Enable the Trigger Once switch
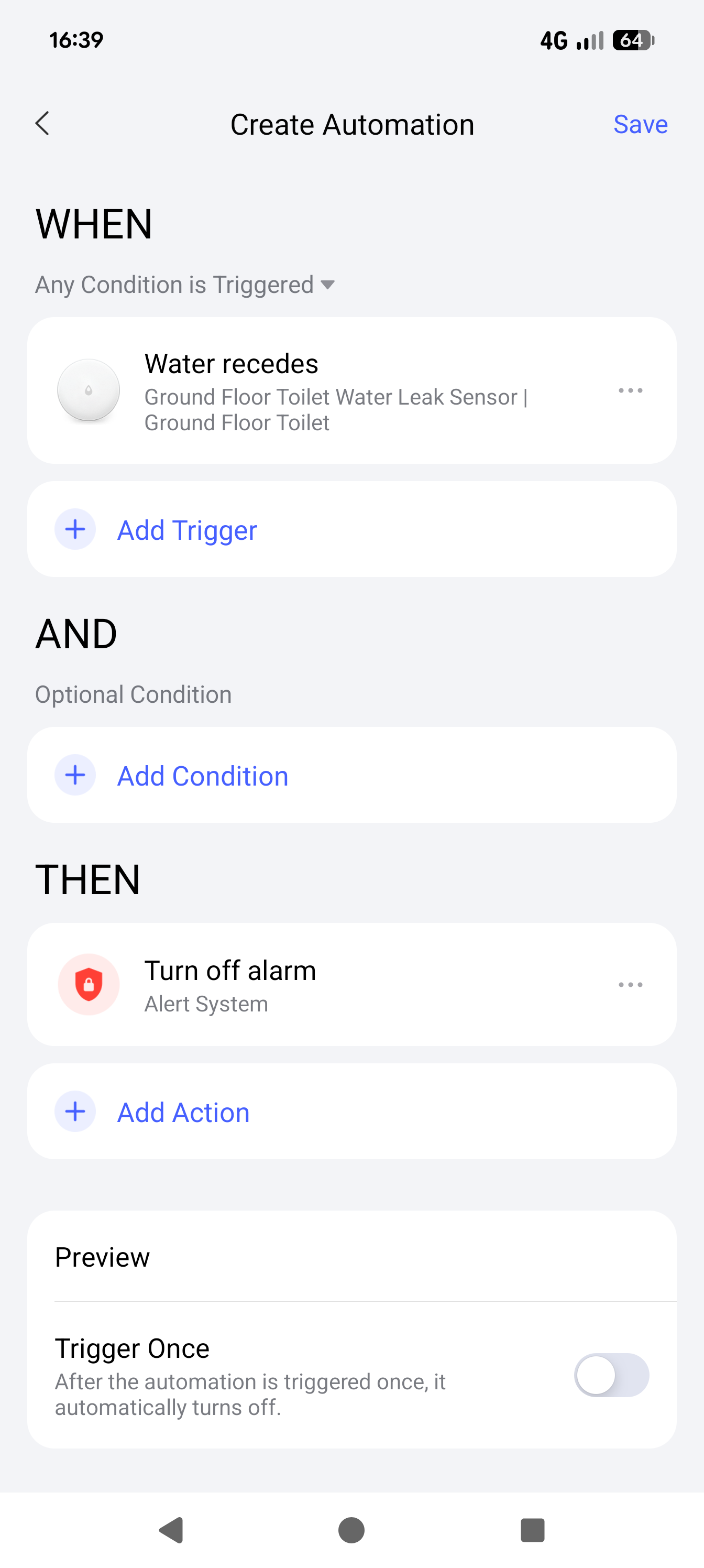The width and height of the screenshot is (704, 1568). pyautogui.click(x=611, y=1375)
